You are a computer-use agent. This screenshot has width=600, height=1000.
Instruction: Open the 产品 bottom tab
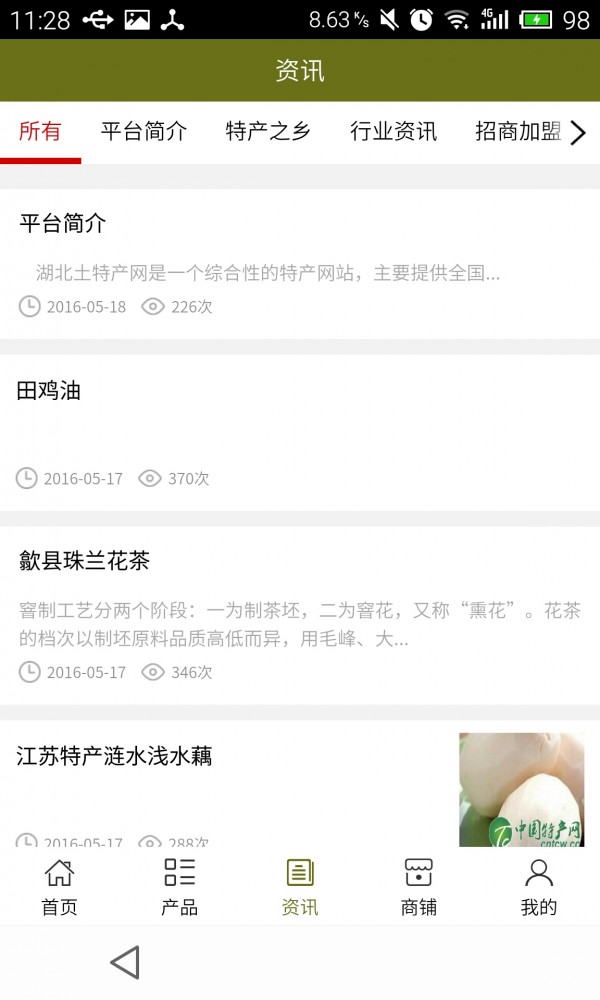pos(180,886)
